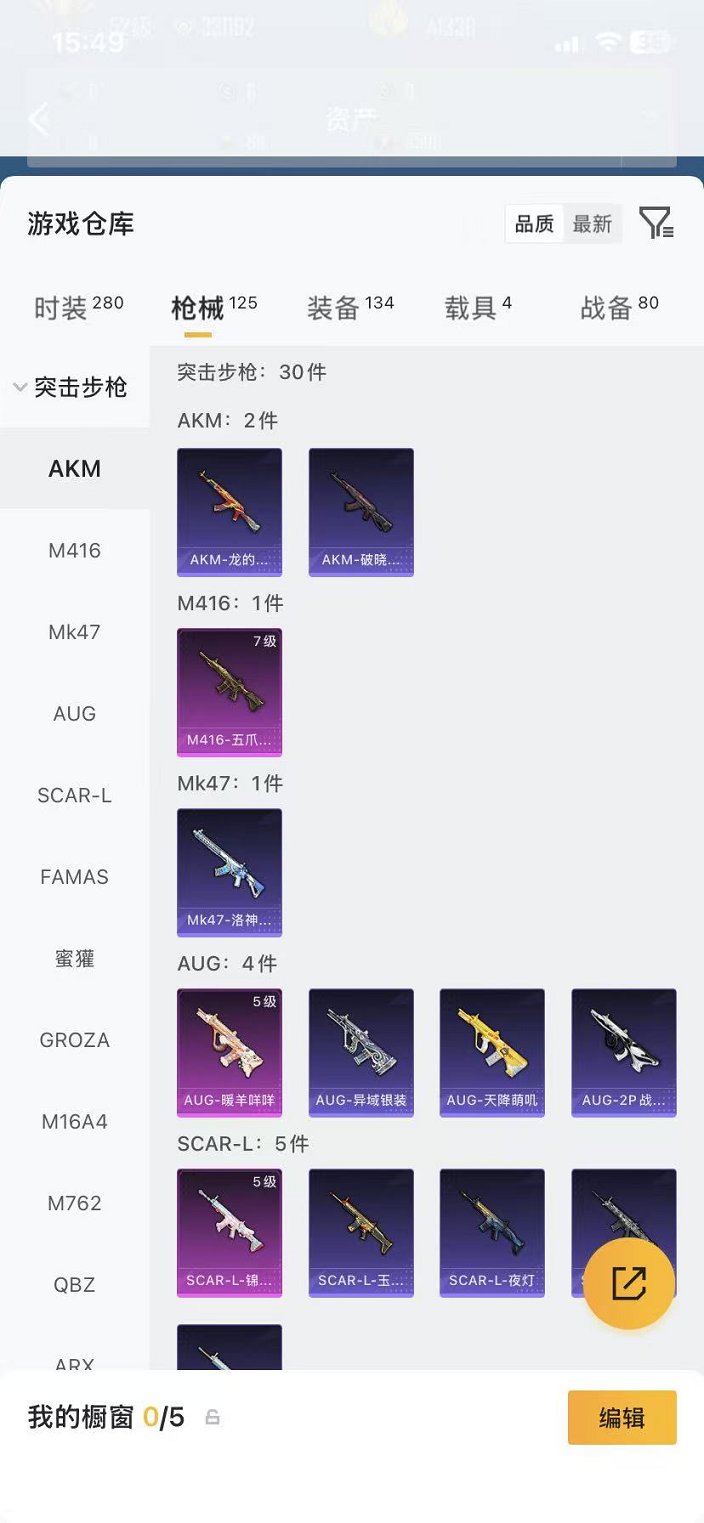Viewport: 704px width, 1523px height.
Task: Switch to the 载具 tab
Action: (x=478, y=307)
